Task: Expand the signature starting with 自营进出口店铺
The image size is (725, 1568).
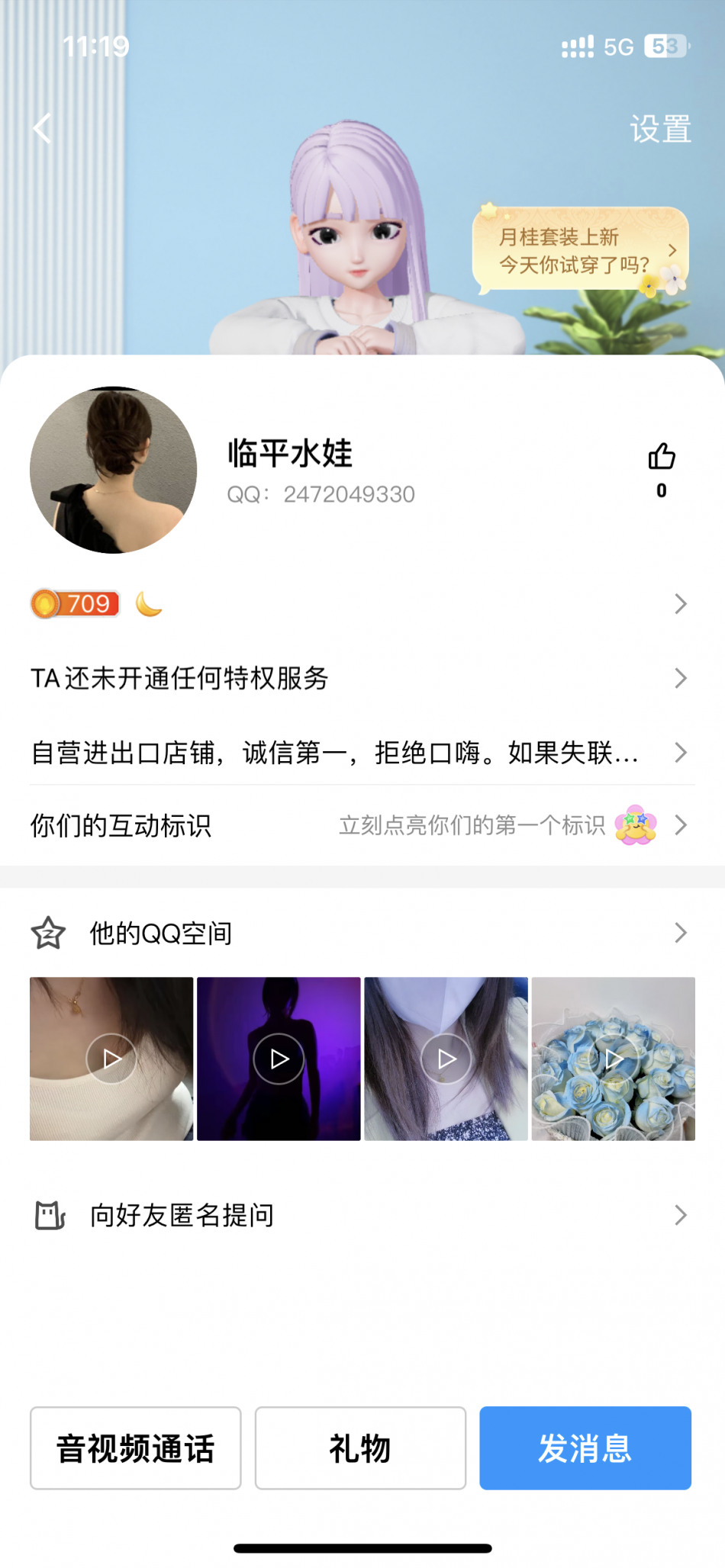Action: [359, 753]
